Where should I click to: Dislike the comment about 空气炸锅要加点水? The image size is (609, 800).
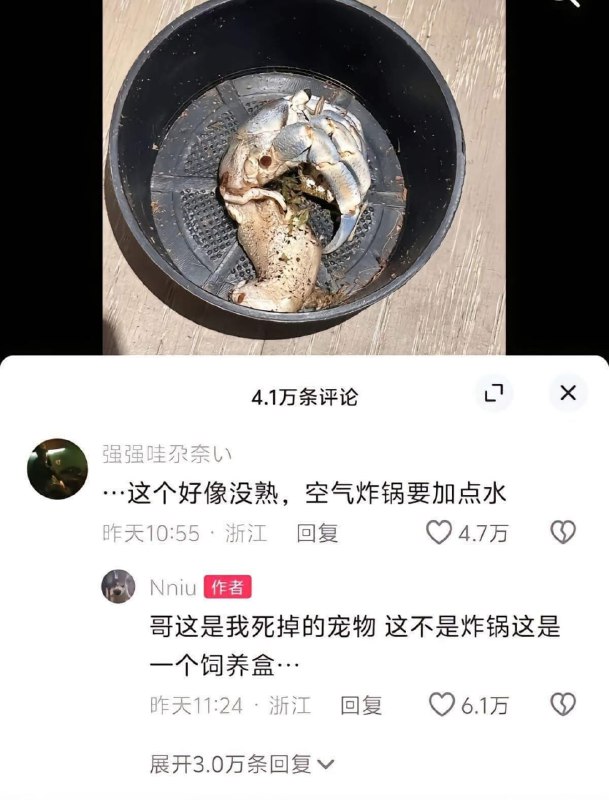tap(563, 532)
